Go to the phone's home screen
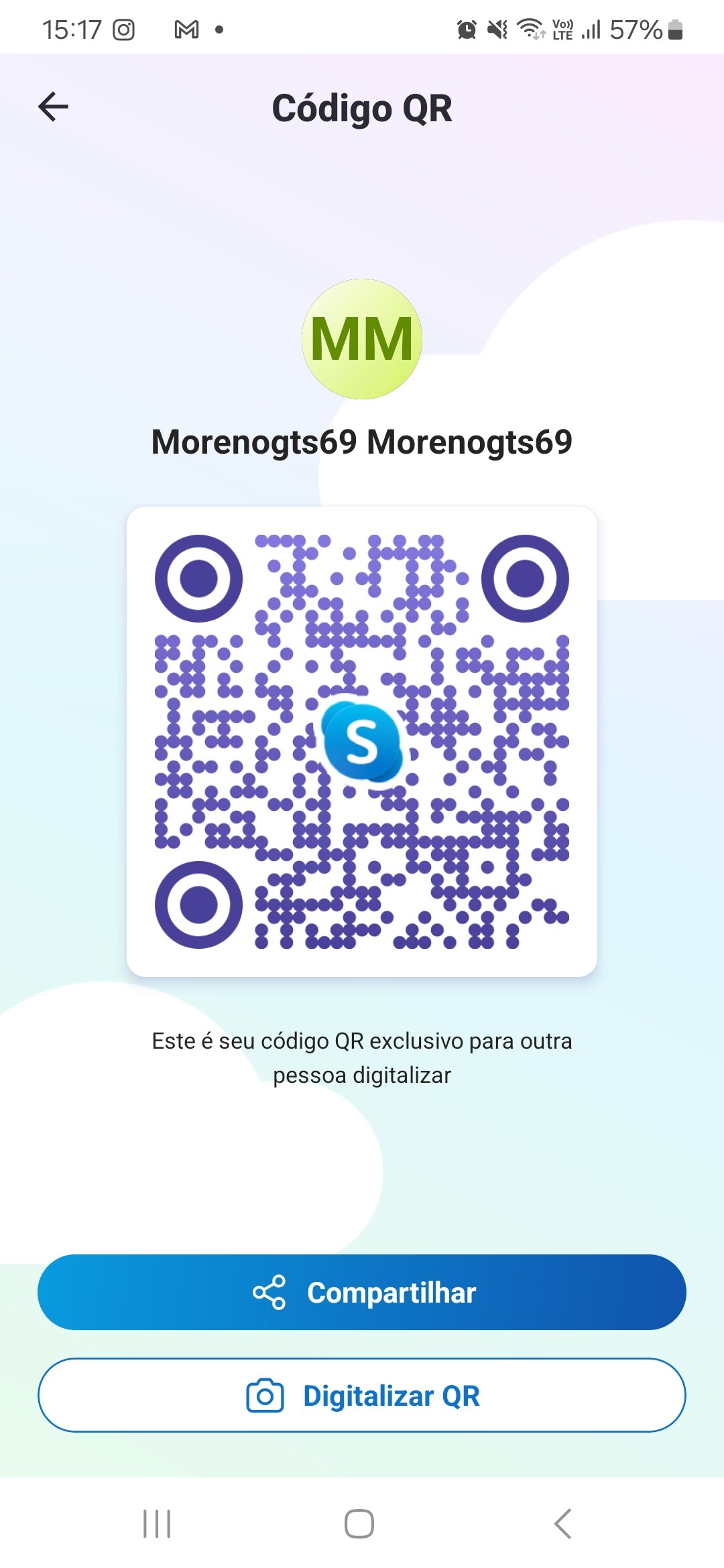 click(x=359, y=1524)
